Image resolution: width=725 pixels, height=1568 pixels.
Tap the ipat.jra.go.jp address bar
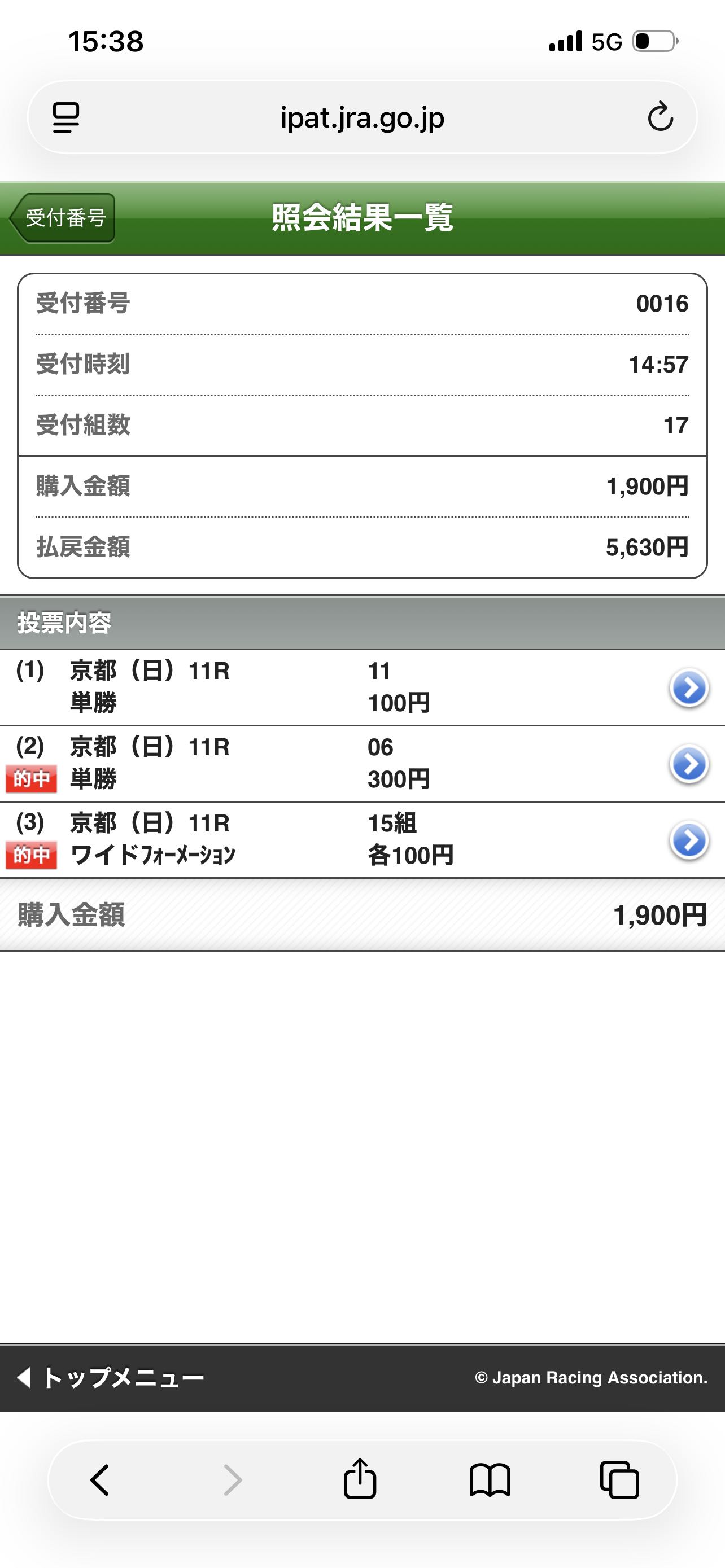362,117
